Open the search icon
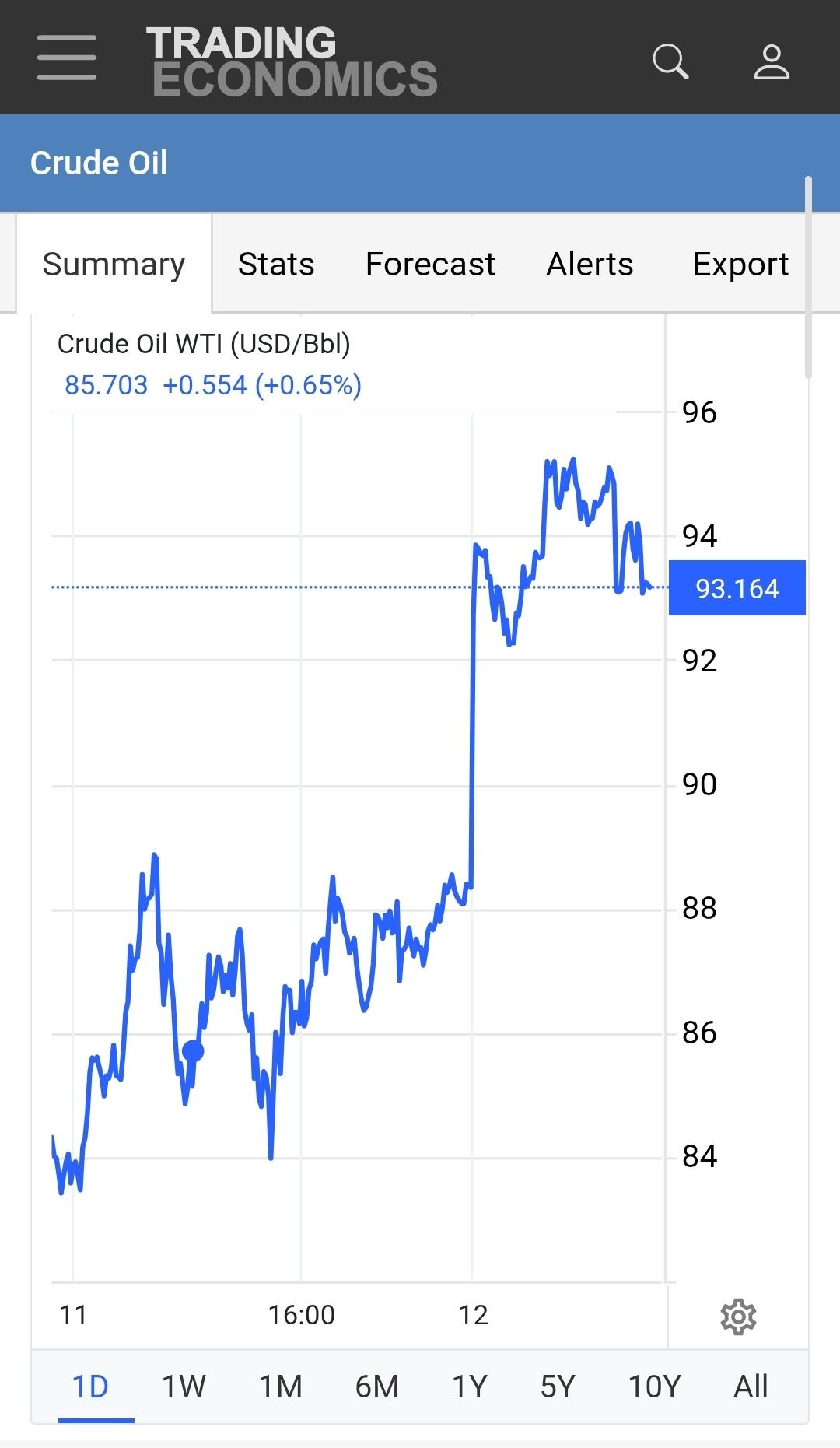Viewport: 840px width, 1448px height. (x=670, y=61)
